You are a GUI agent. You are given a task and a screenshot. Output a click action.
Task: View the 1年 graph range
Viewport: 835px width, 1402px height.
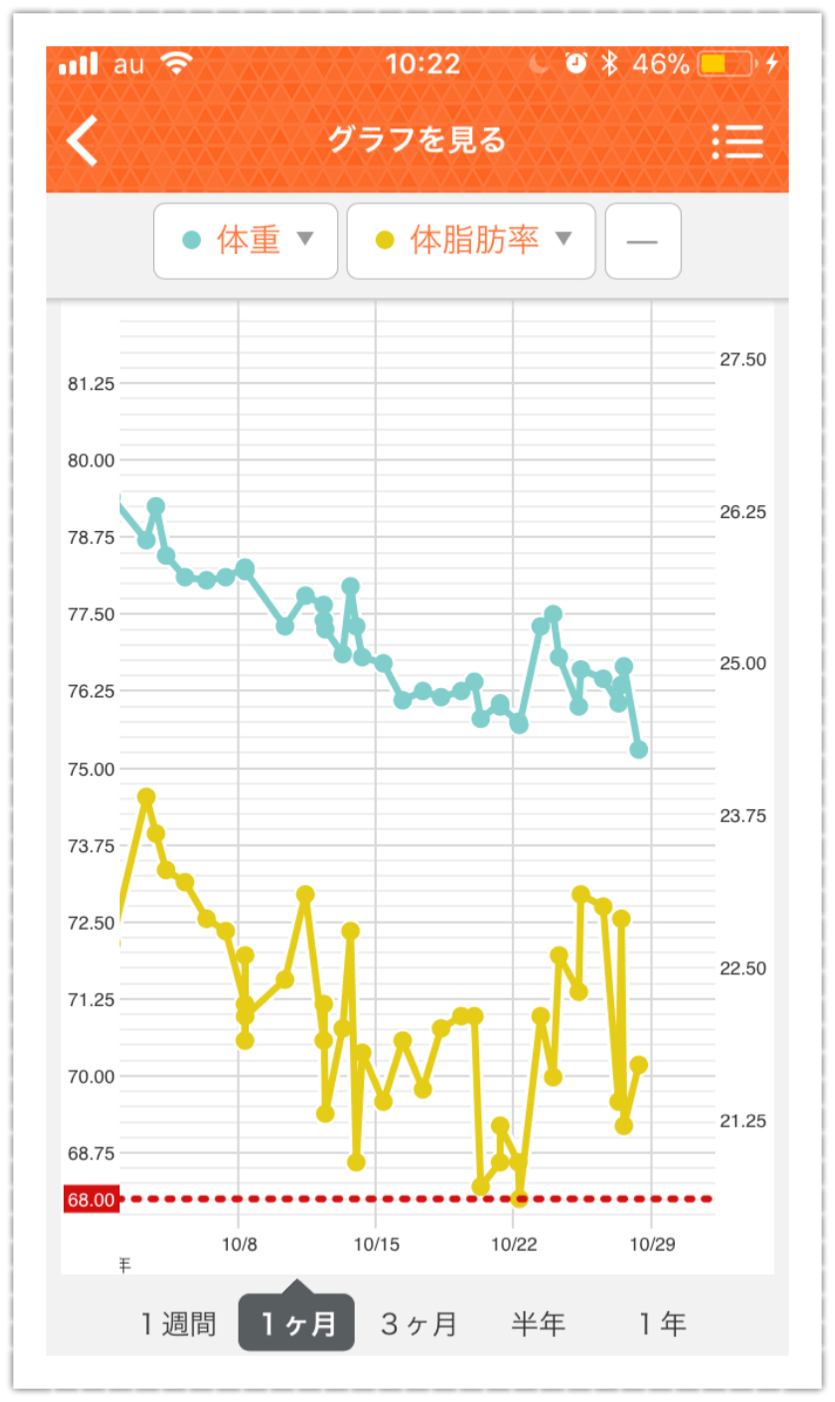point(662,1324)
